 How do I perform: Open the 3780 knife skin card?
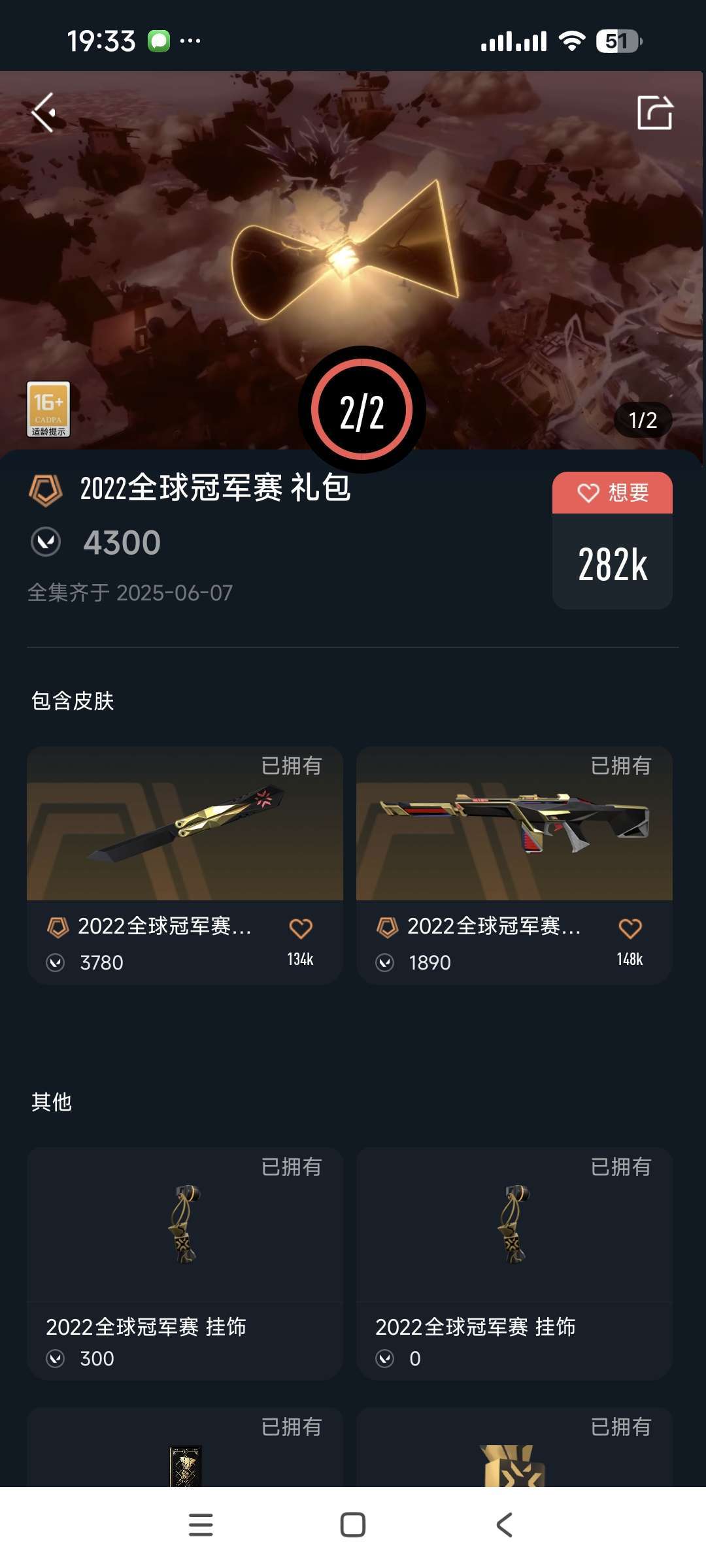point(184,825)
